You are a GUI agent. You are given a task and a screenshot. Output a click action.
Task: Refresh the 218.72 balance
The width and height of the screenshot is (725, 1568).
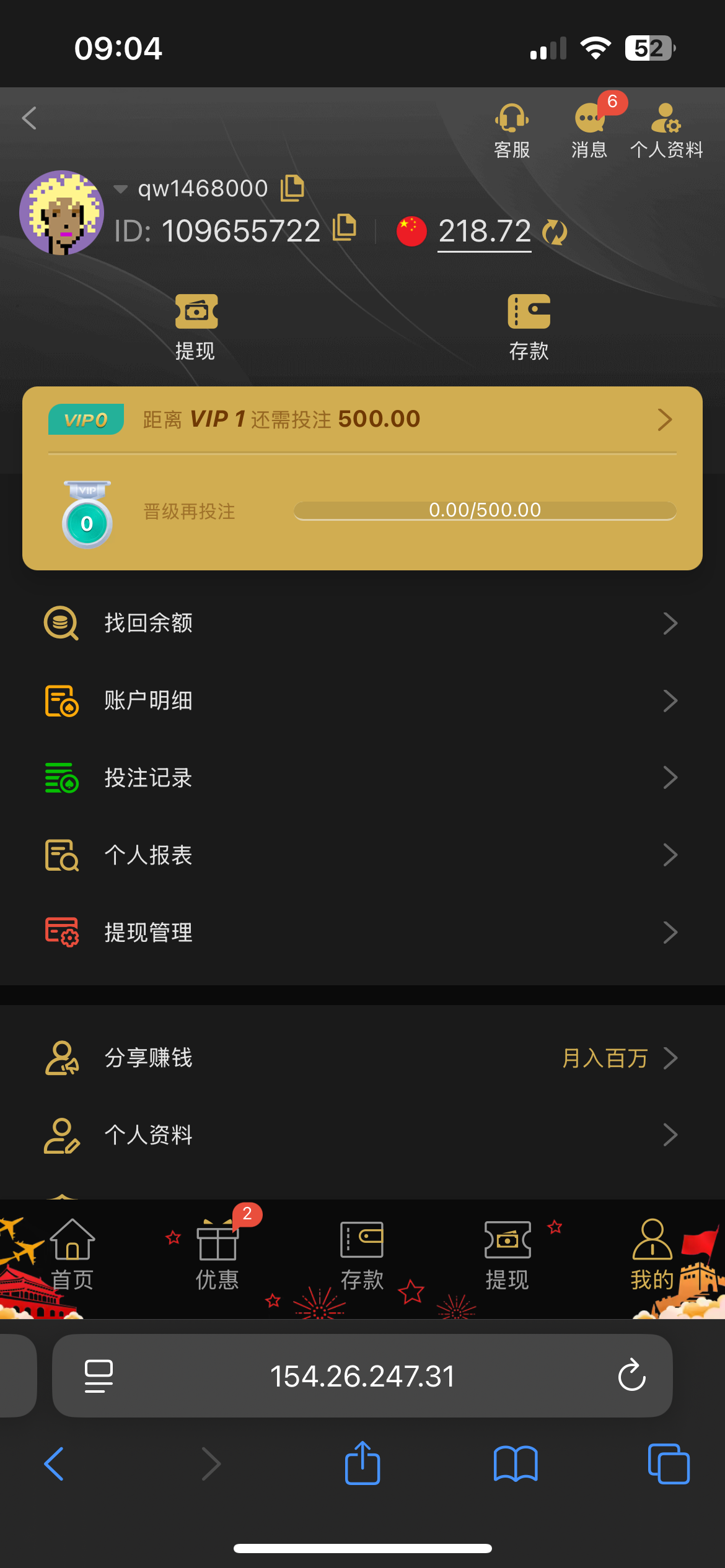(x=555, y=233)
